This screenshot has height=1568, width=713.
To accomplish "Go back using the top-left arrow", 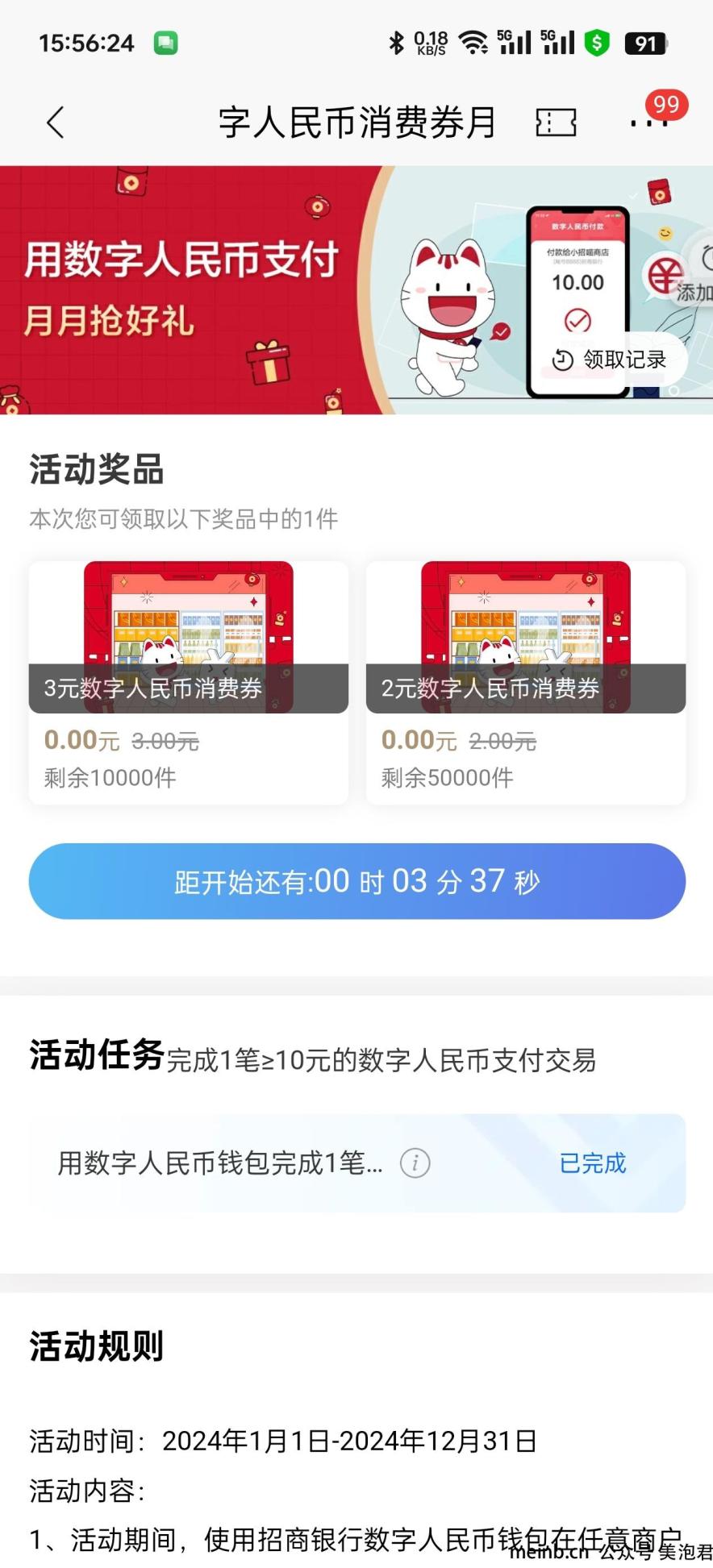I will click(55, 123).
